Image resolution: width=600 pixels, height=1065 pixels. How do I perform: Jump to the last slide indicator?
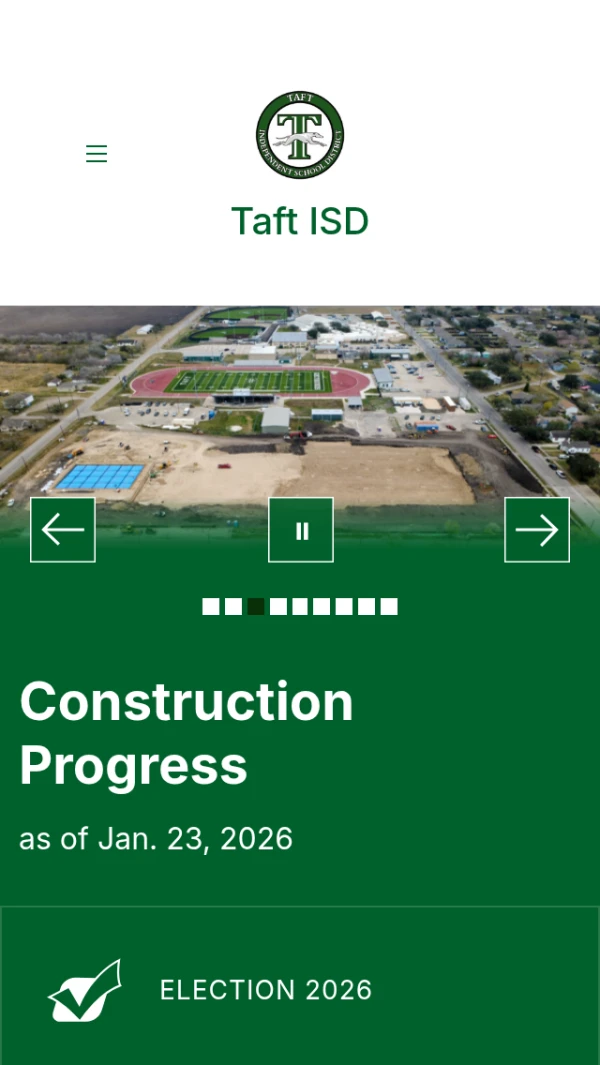389,606
